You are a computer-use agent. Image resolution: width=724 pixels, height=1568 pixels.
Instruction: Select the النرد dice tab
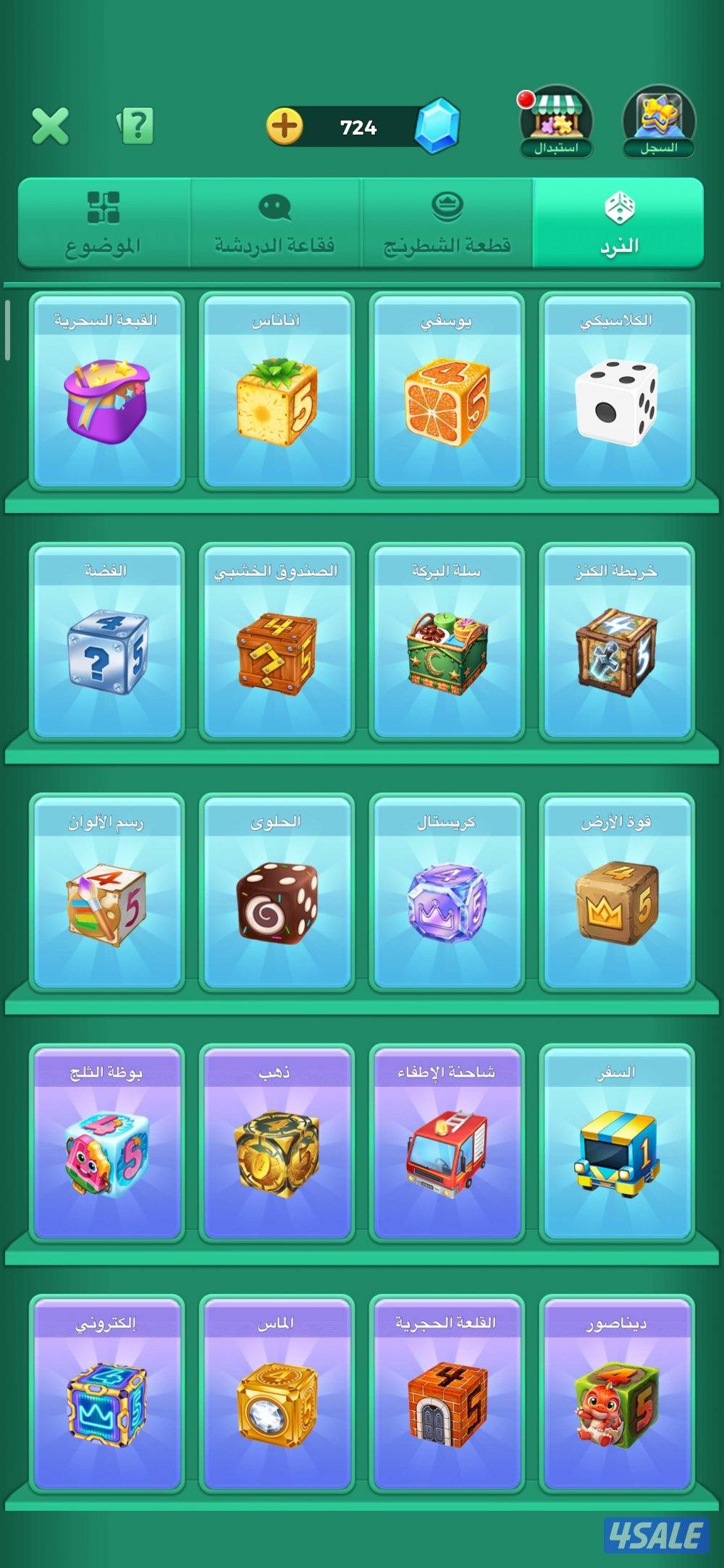pos(618,224)
